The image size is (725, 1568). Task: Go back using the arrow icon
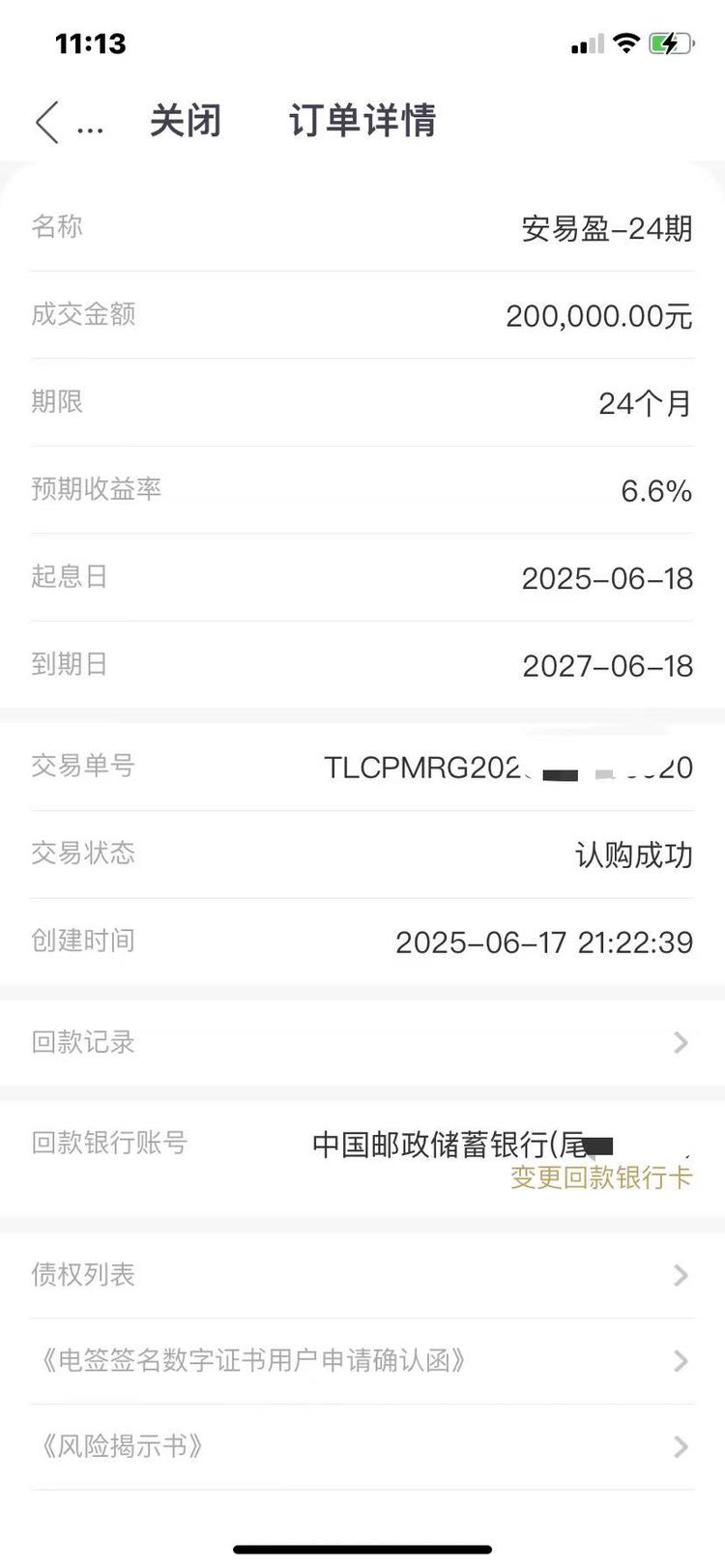(x=46, y=122)
